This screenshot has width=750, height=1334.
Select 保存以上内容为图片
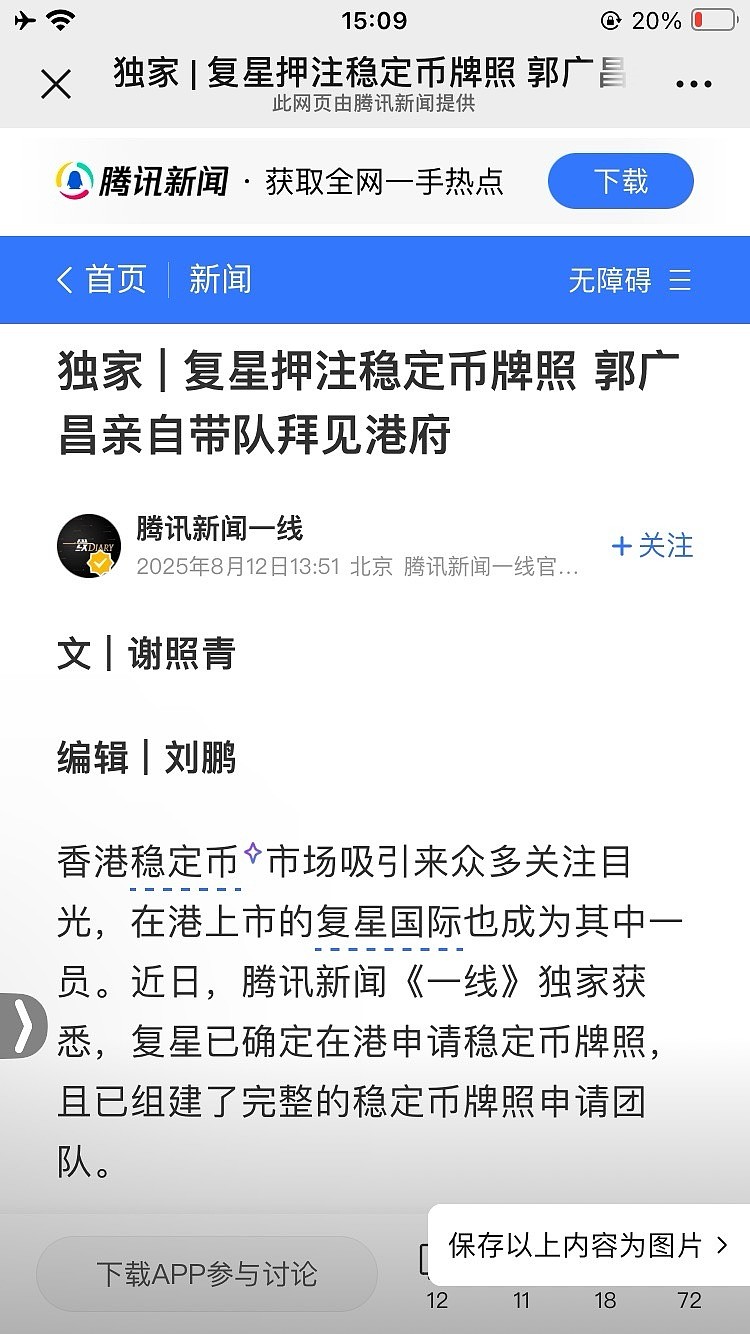[588, 1245]
